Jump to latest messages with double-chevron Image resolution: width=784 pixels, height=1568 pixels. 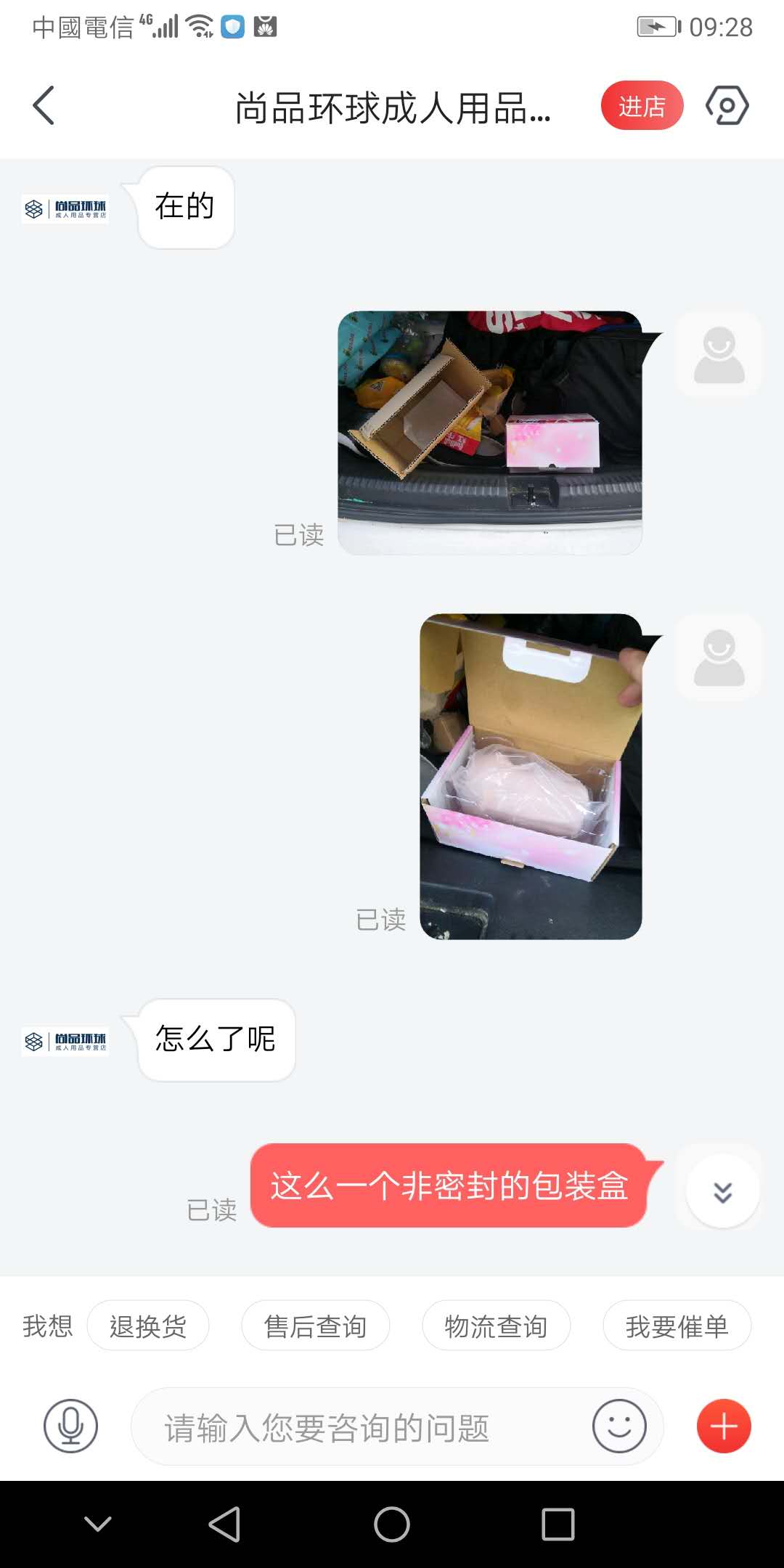click(x=722, y=1191)
